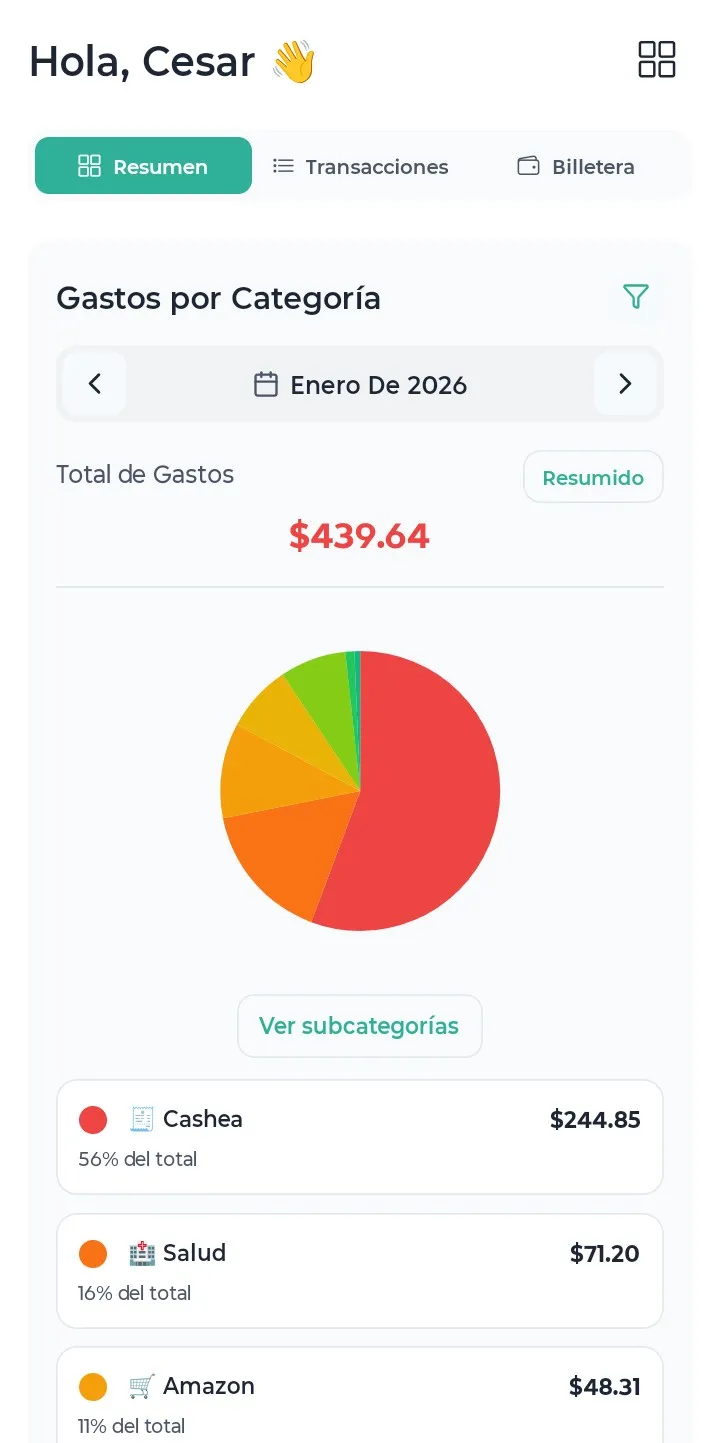This screenshot has width=720, height=1443.
Task: Click the shopping cart icon for Amazon
Action: pos(141,1386)
